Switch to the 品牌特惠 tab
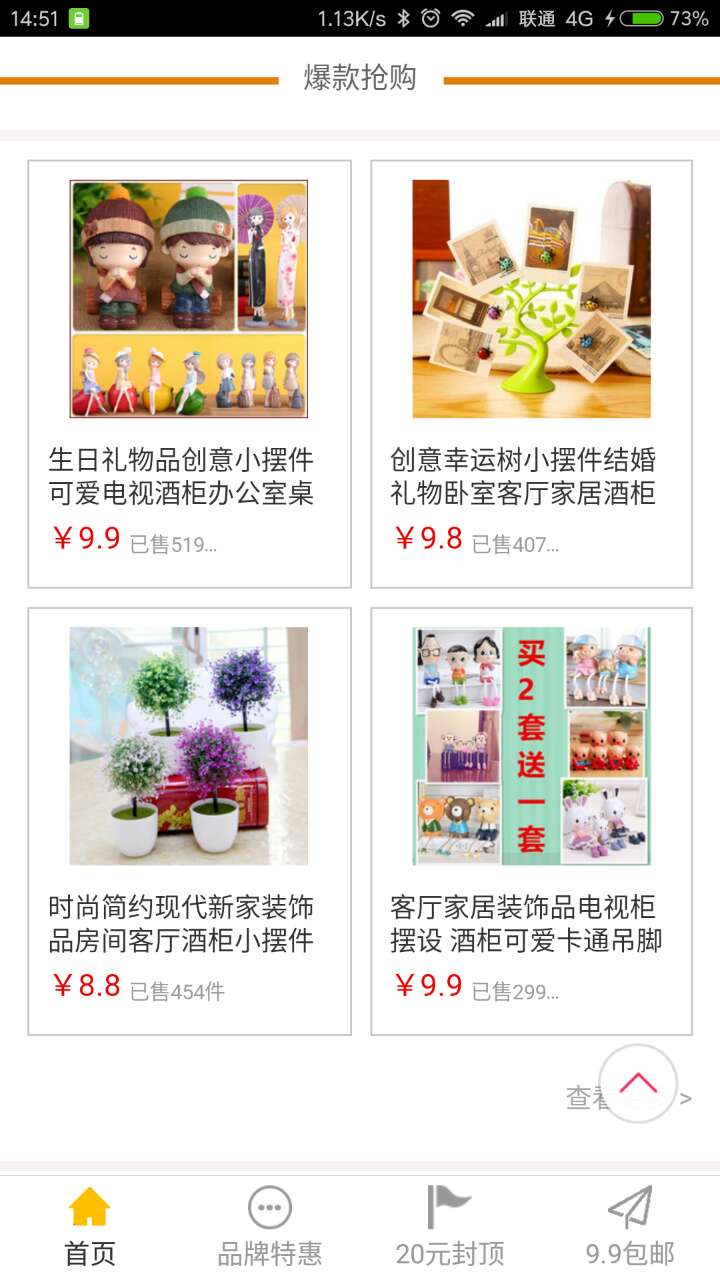720x1280 pixels. 270,1227
